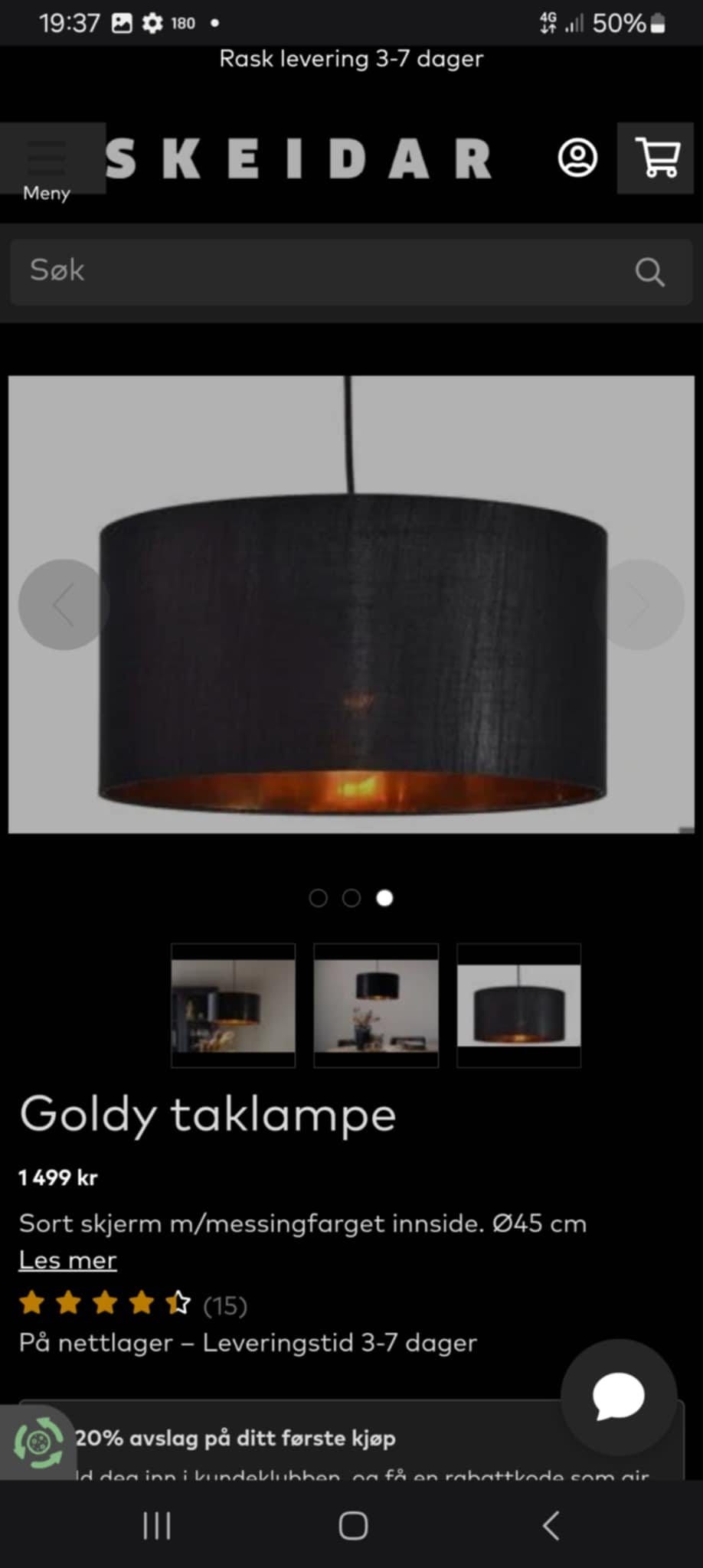
Task: Tap the search magnifier icon
Action: click(649, 272)
